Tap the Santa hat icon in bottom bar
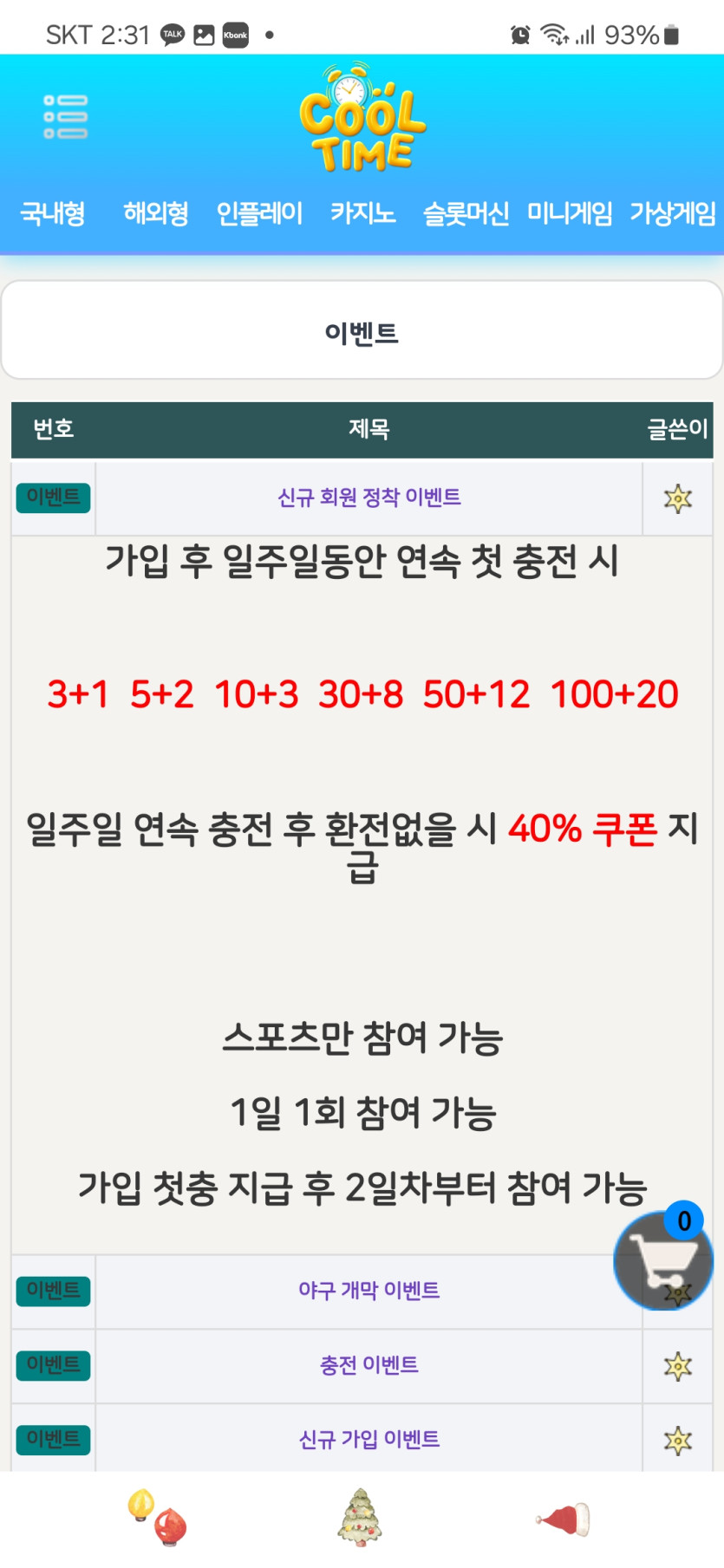 pyautogui.click(x=564, y=1519)
